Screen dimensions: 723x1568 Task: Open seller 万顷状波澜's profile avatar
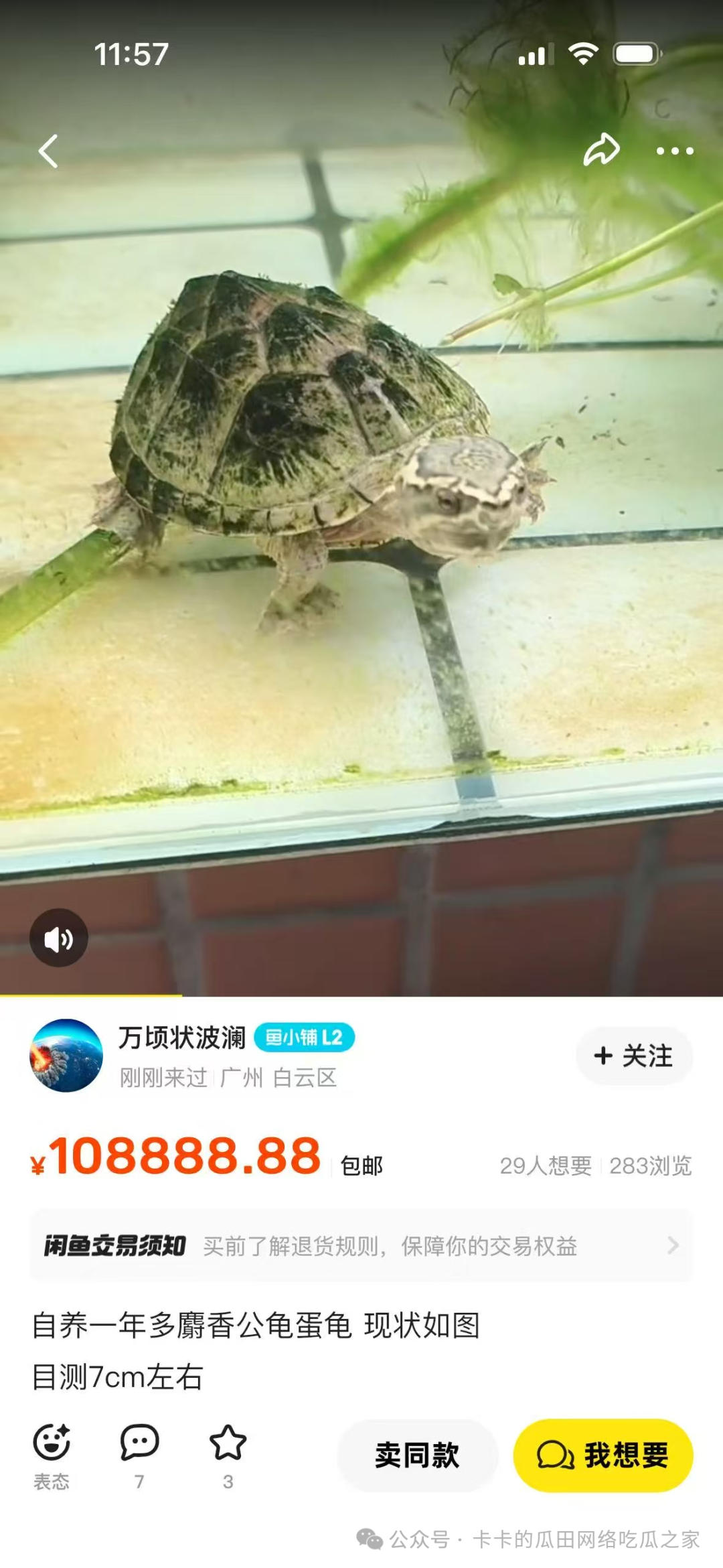(x=66, y=1056)
